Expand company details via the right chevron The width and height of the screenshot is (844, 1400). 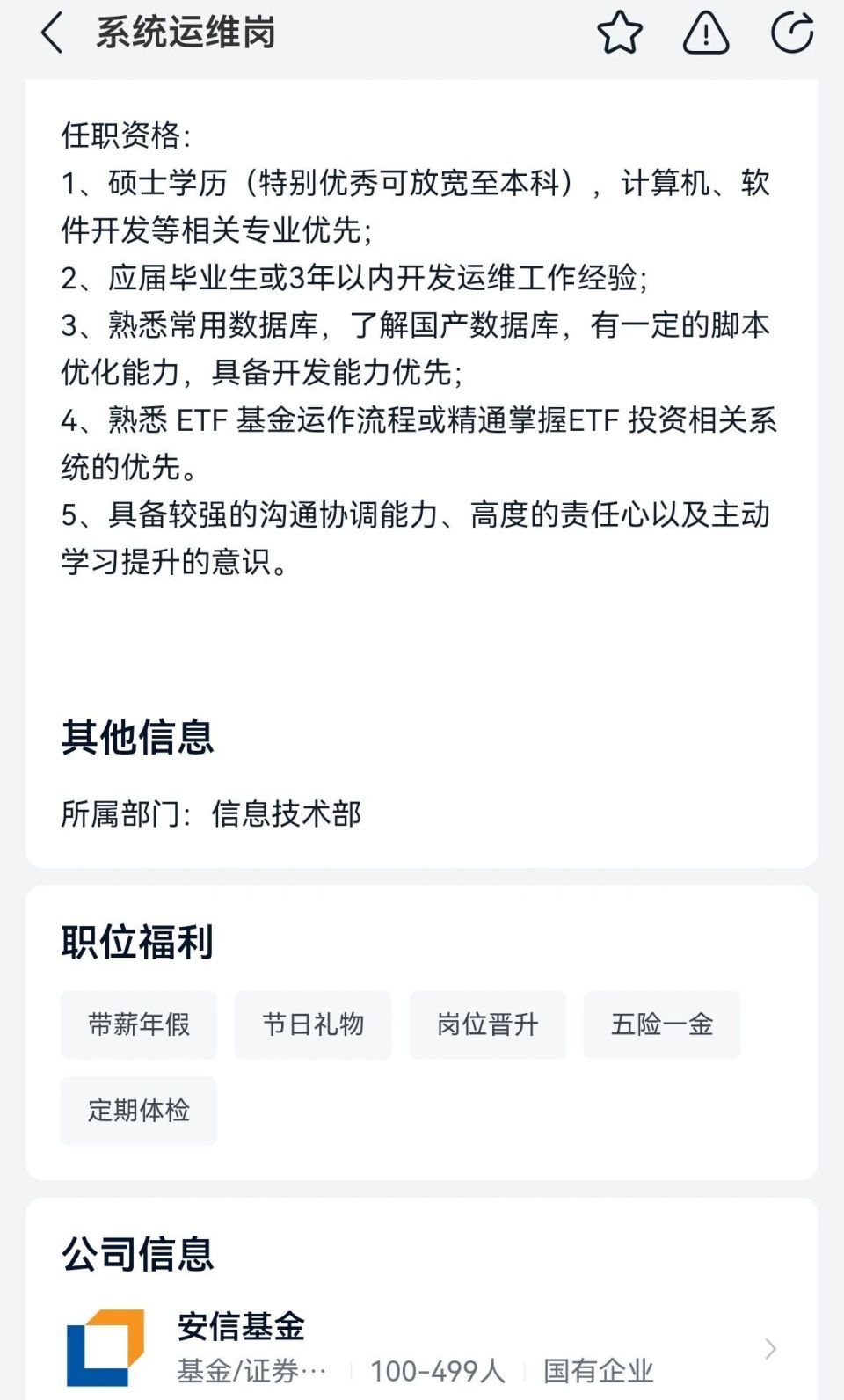(771, 1348)
